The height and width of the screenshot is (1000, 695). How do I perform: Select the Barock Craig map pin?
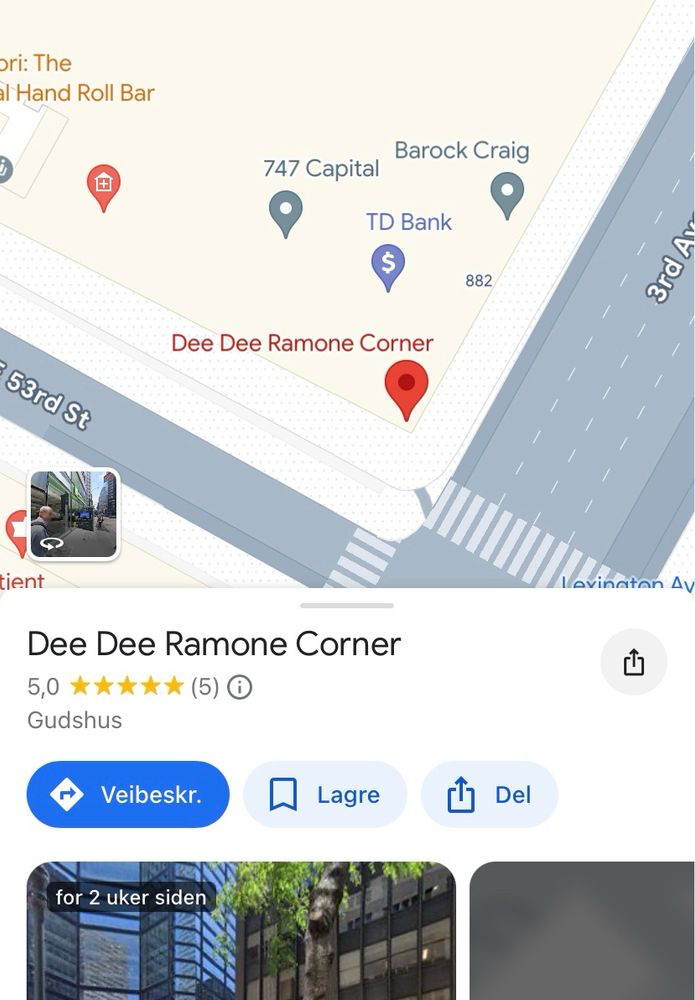[507, 193]
